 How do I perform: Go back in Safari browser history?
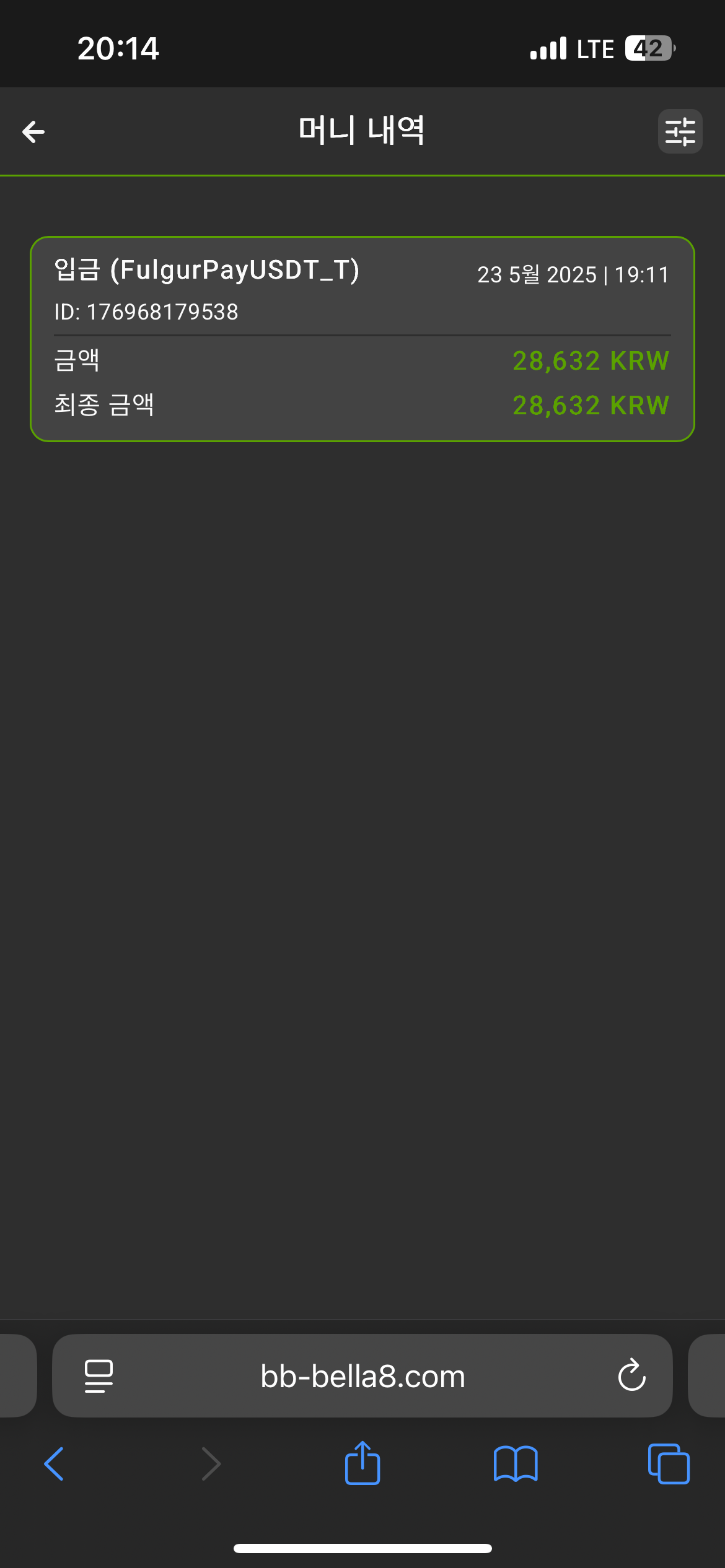tap(55, 1464)
